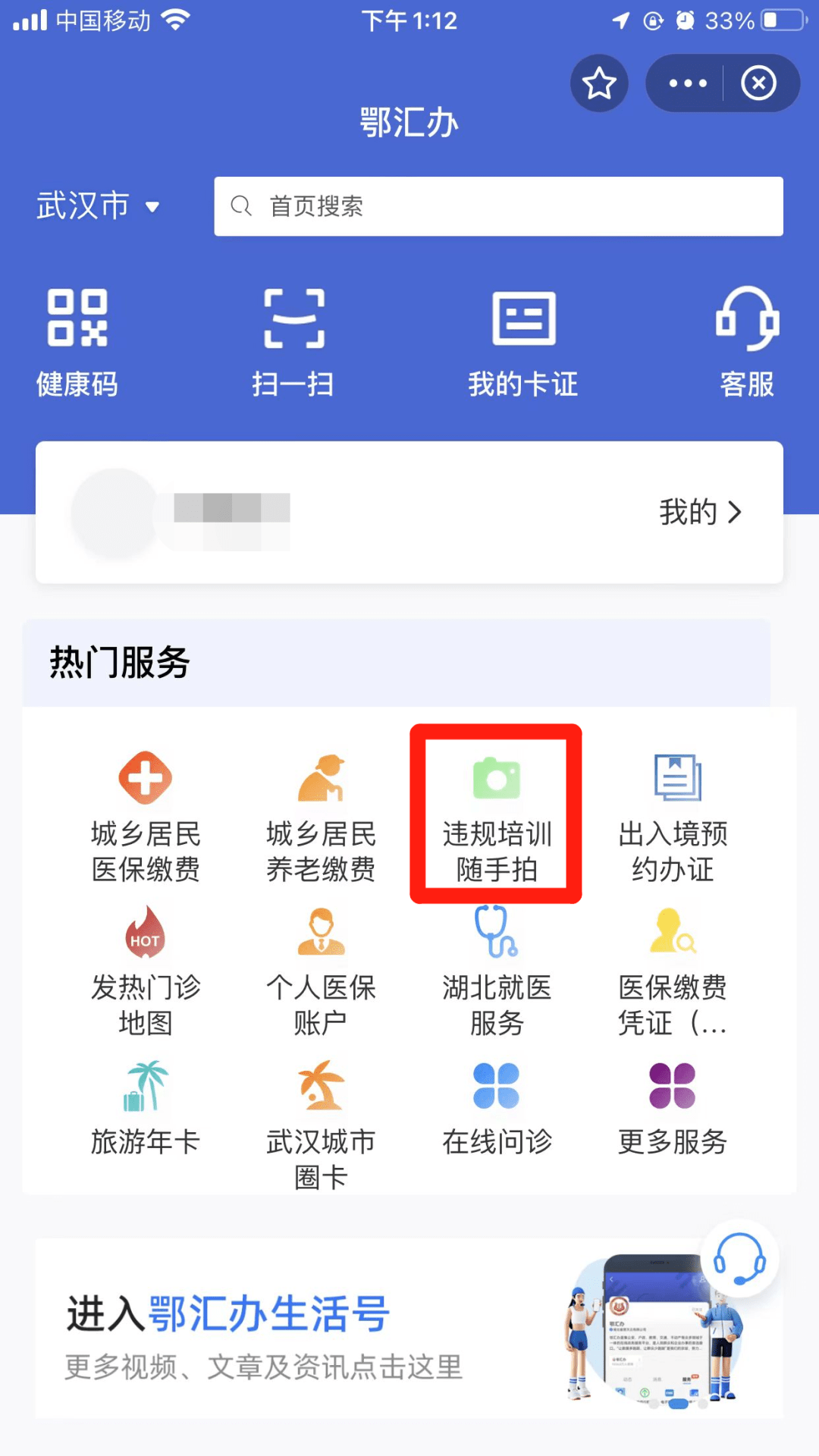The image size is (819, 1456).
Task: Tap the 首页搜索 search box
Action: (x=498, y=206)
